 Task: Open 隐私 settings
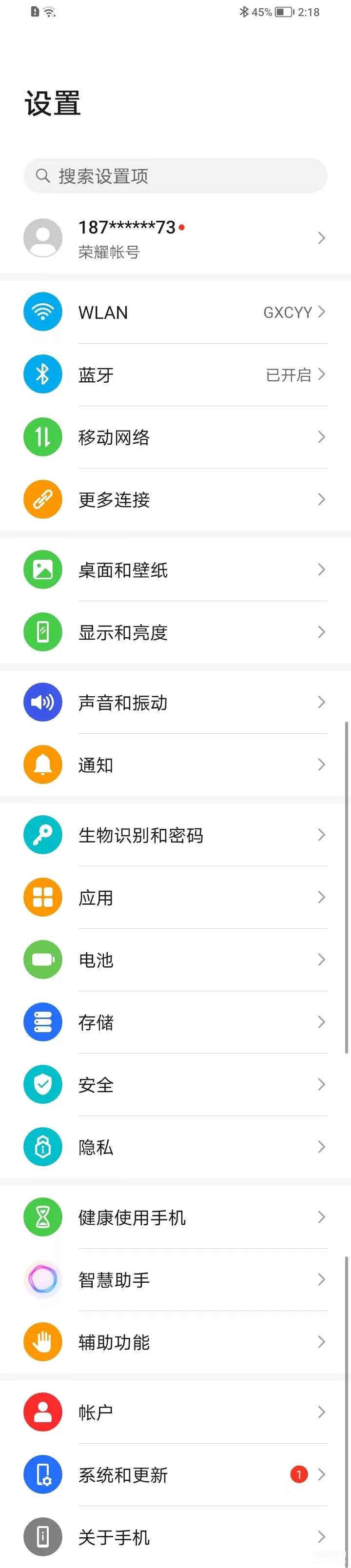(x=175, y=1147)
